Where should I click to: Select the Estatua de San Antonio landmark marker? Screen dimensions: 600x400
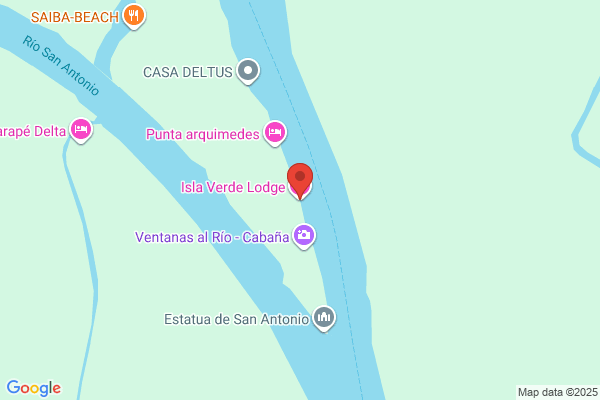click(x=324, y=319)
